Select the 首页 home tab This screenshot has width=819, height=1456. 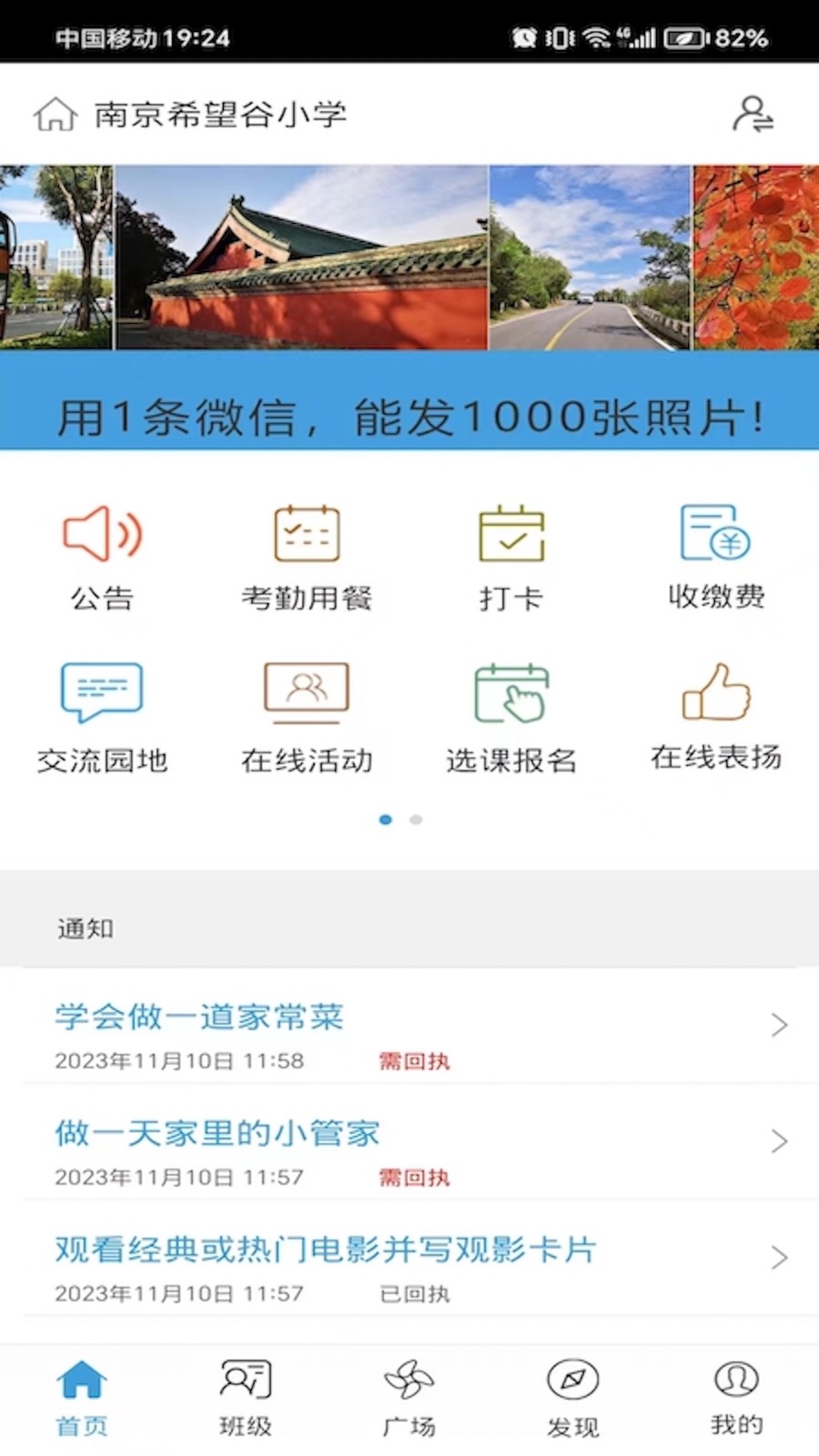click(x=82, y=1399)
